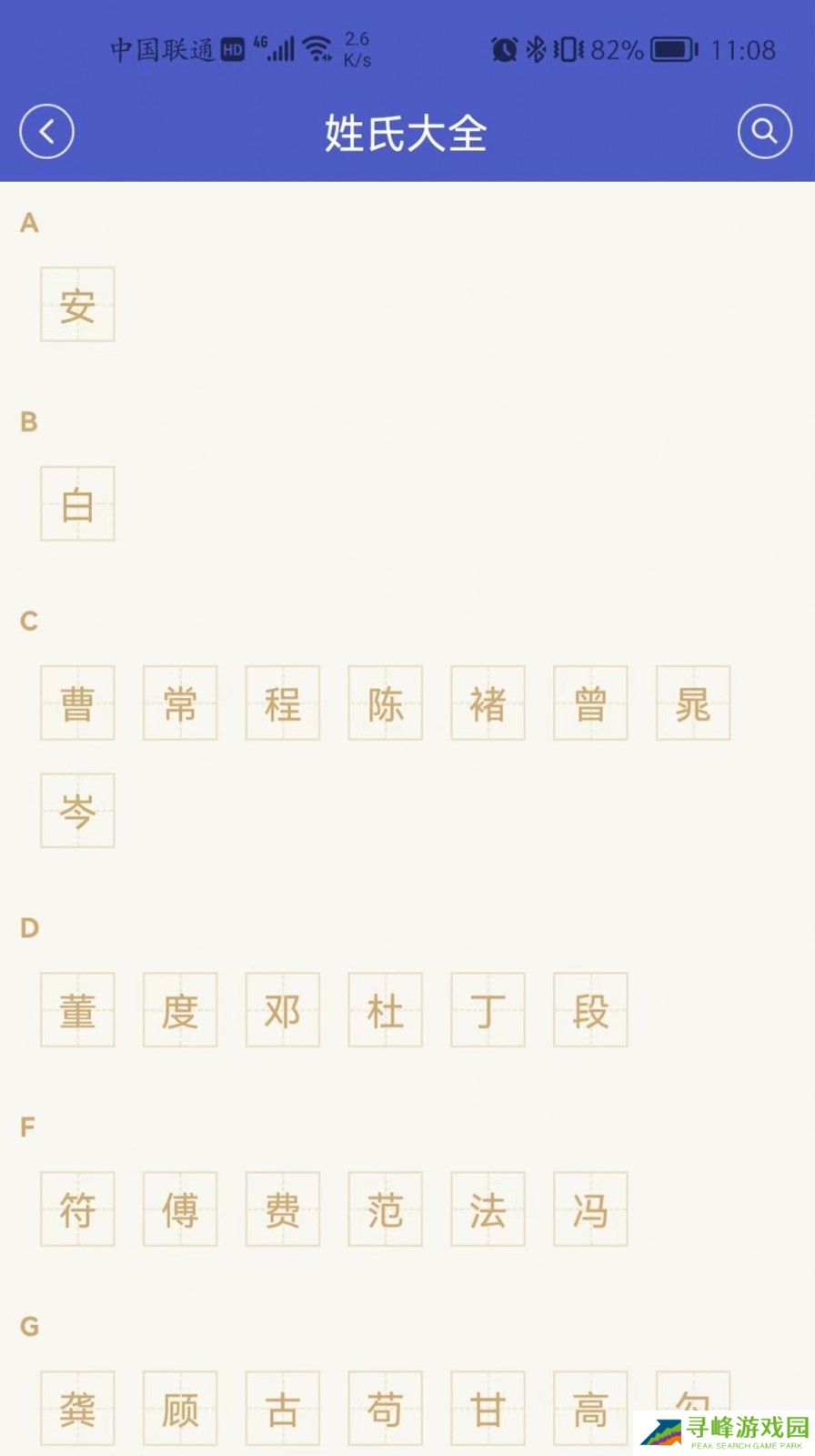This screenshot has width=815, height=1456.
Task: Open the surname 冯
Action: point(590,1209)
